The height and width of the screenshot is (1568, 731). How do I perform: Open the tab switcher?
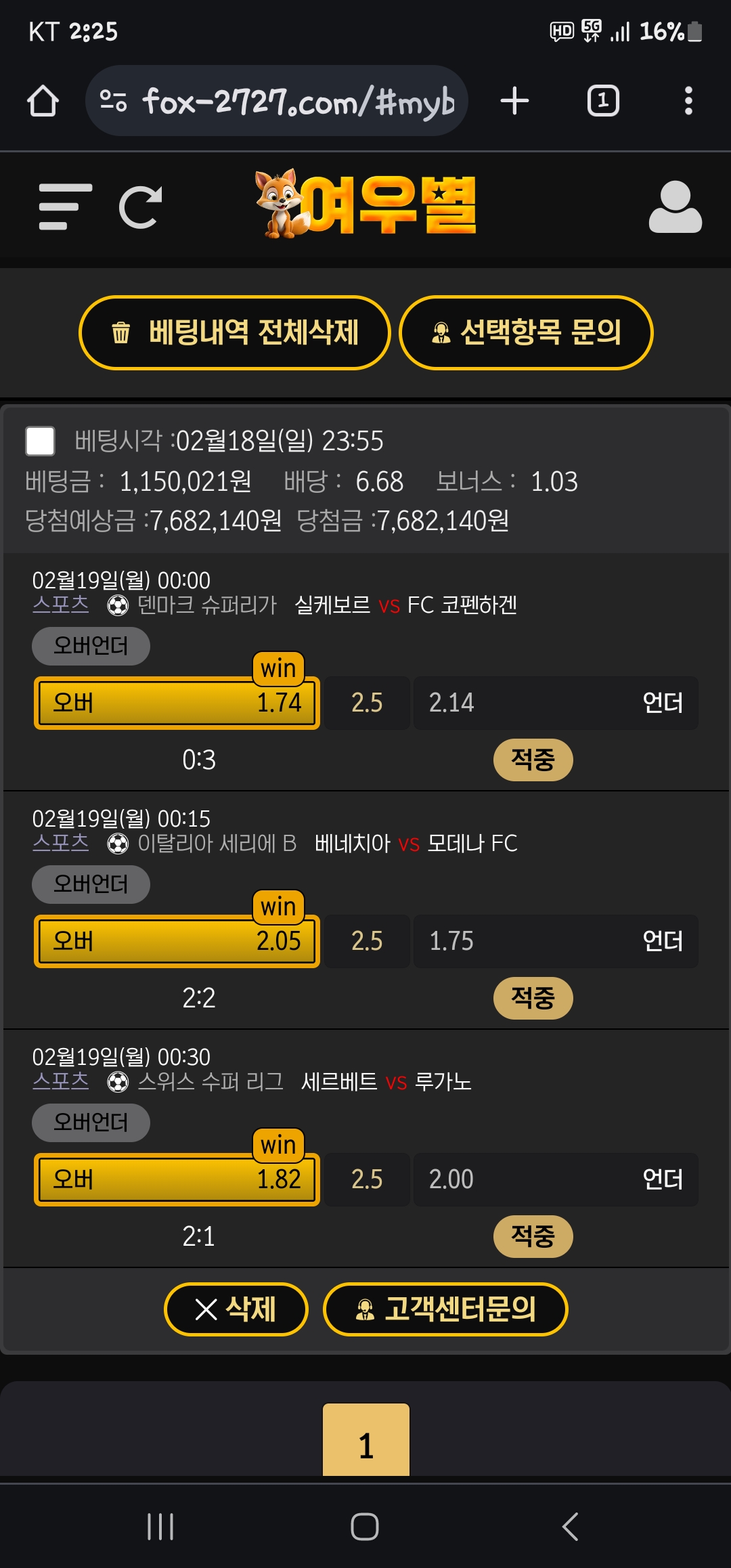point(602,102)
